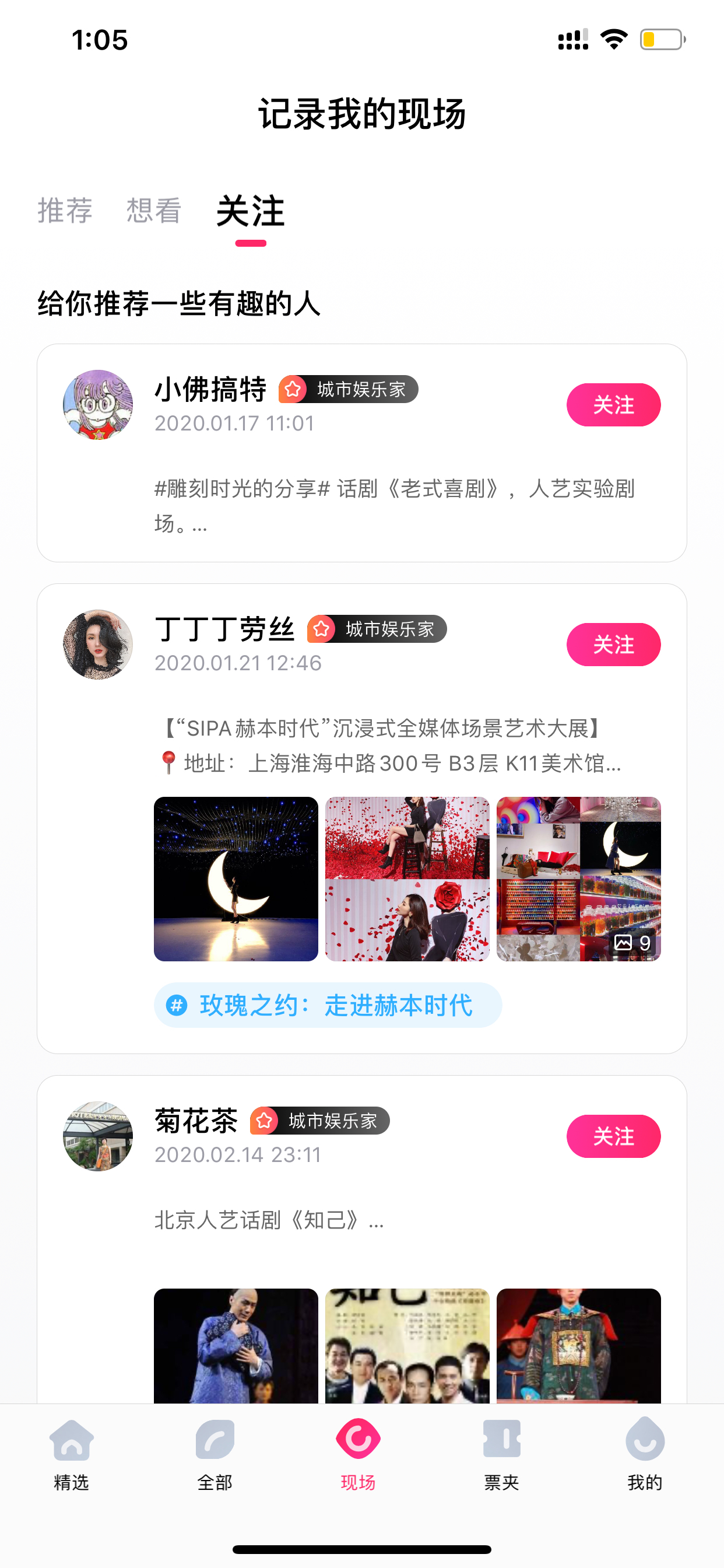
Task: Switch to the 推荐 tab
Action: pos(65,211)
